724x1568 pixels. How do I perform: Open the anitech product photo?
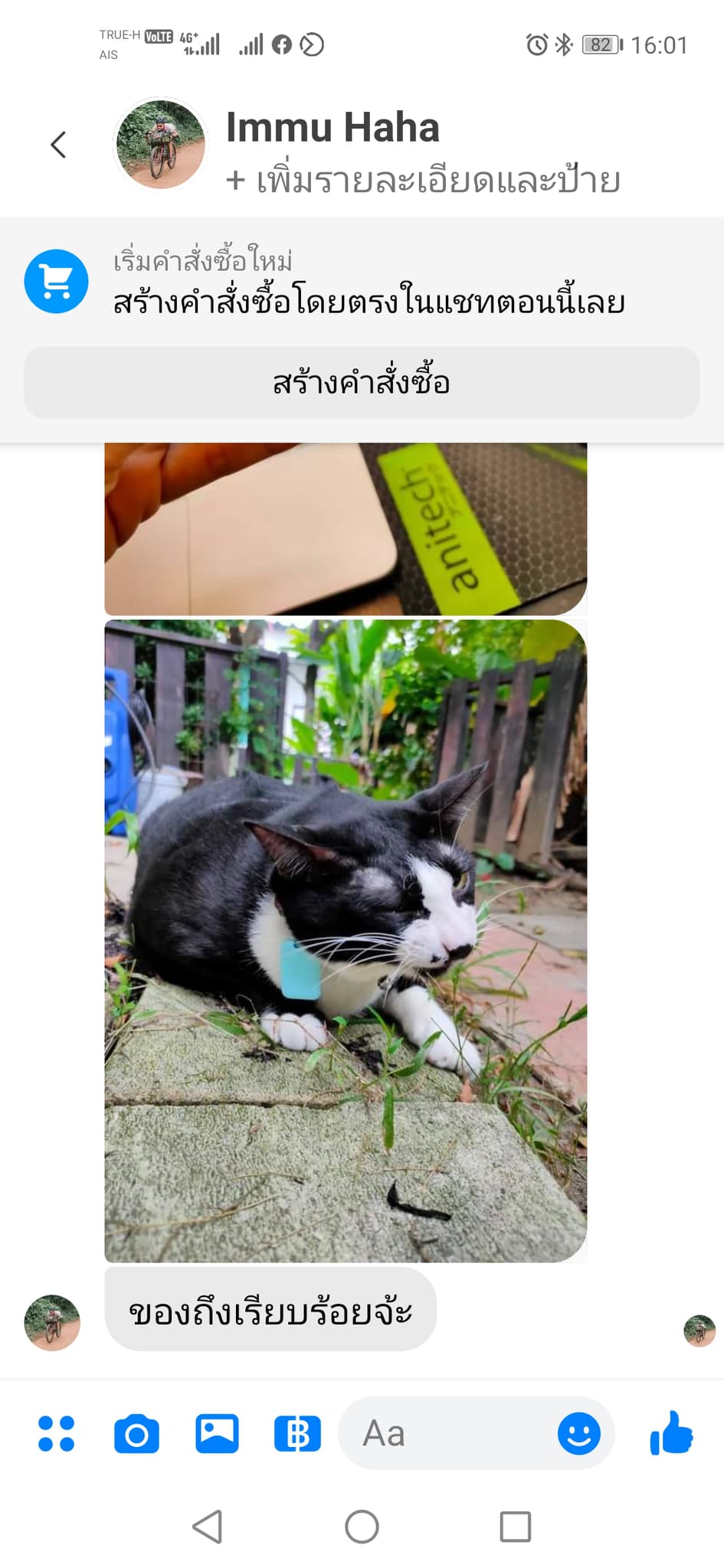346,529
